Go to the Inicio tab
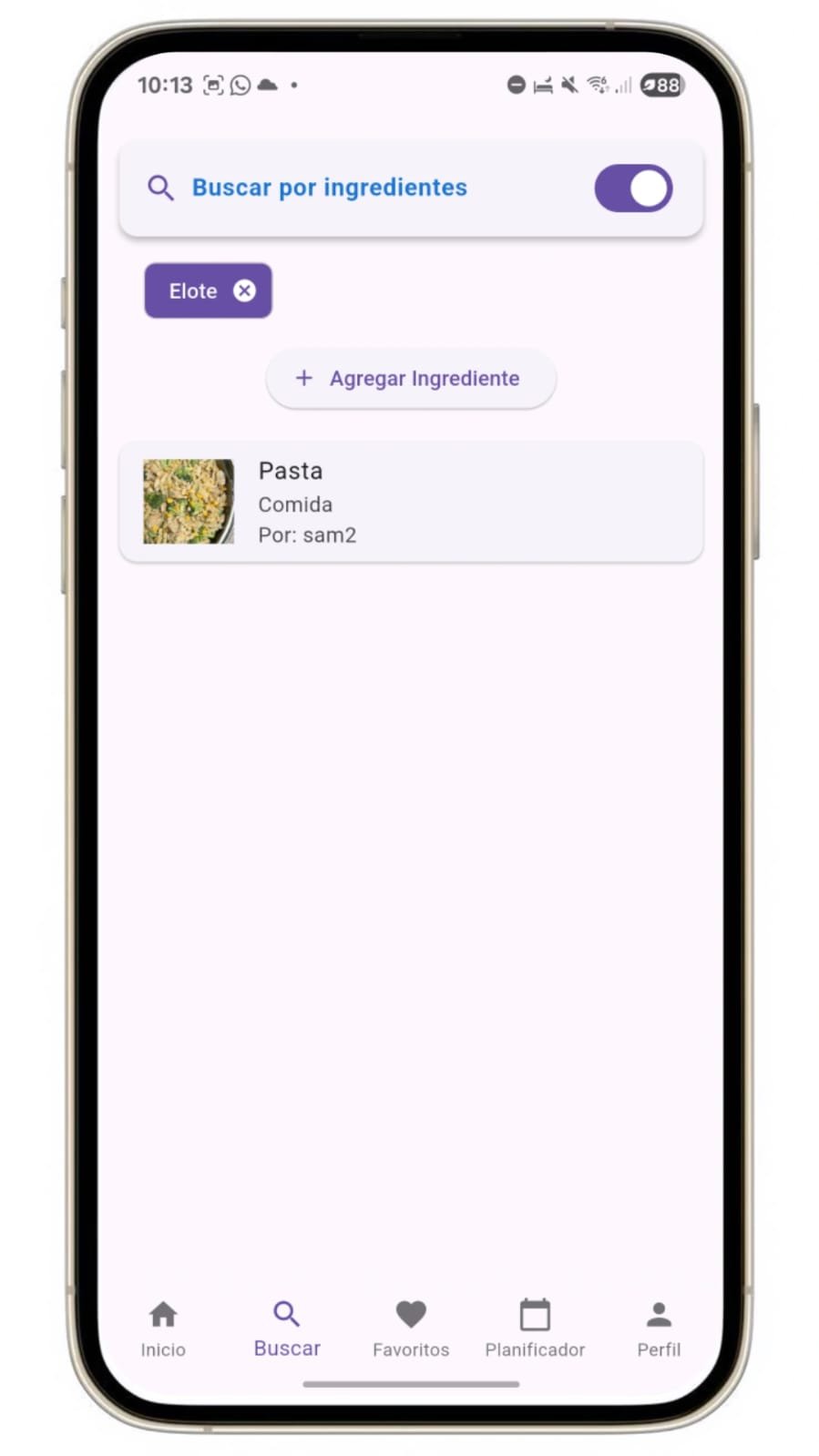The width and height of the screenshot is (819, 1456). pyautogui.click(x=163, y=1328)
